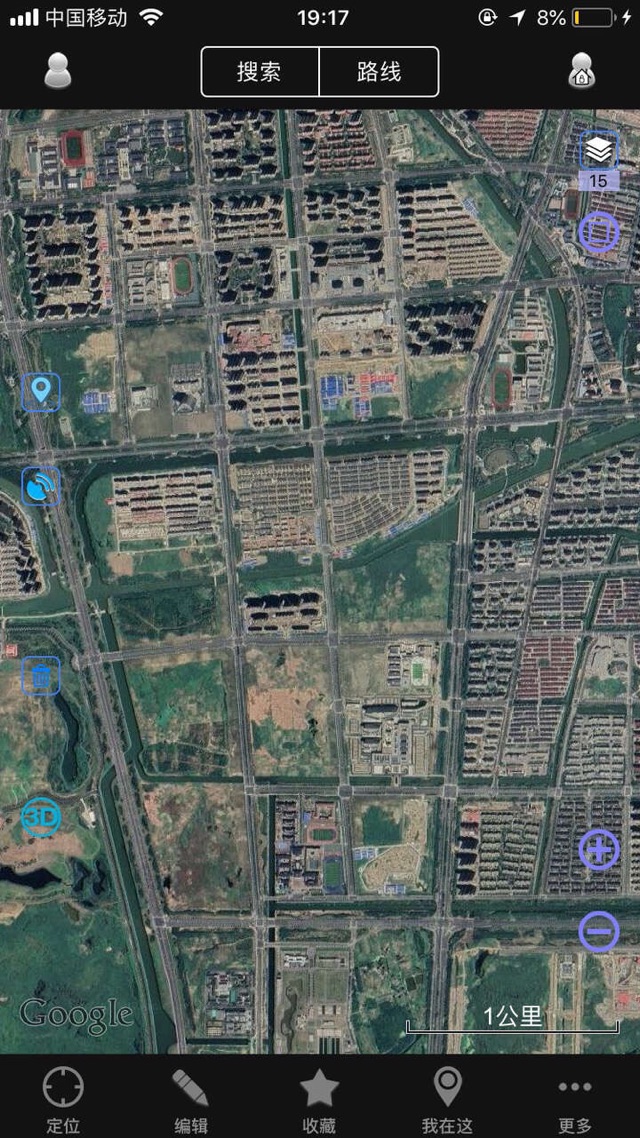Tap the trash bin icon
The image size is (640, 1138).
(x=41, y=676)
